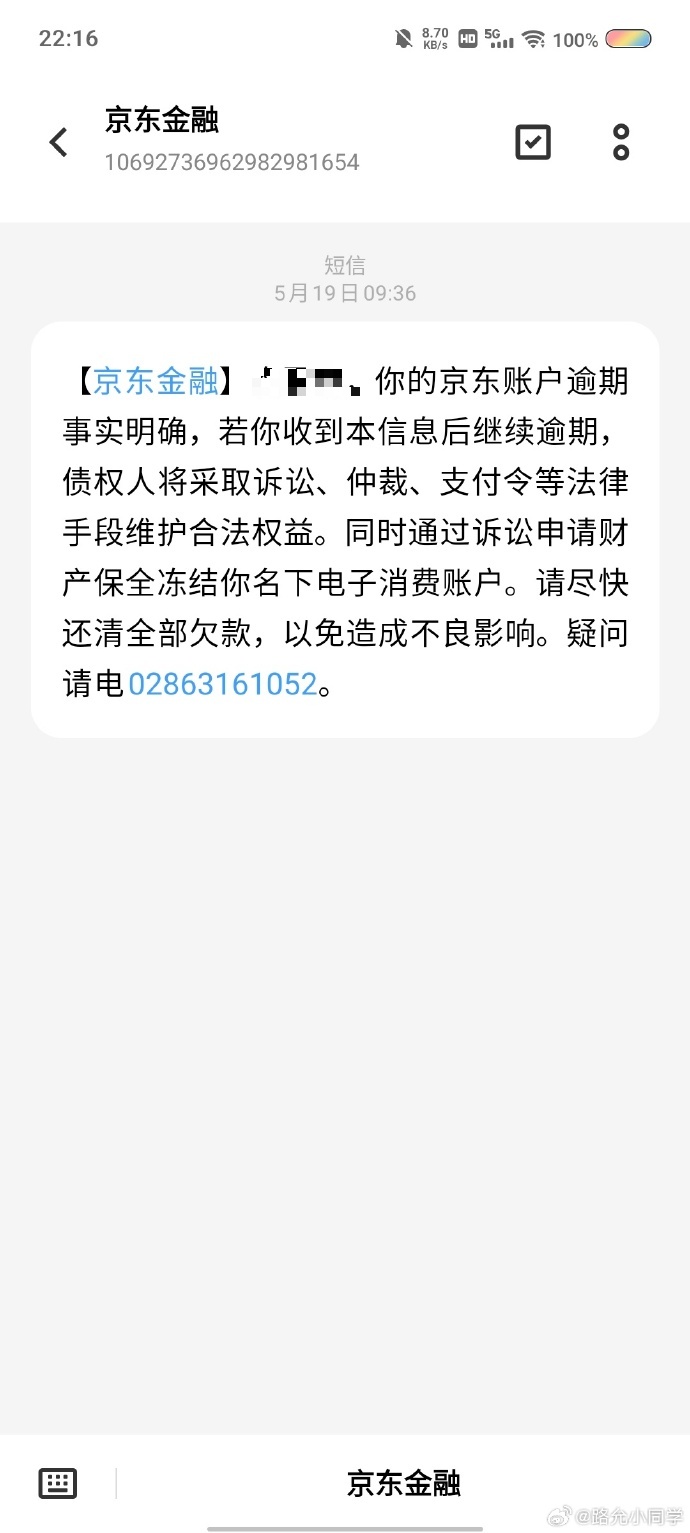The image size is (690, 1533).
Task: Switch to keyboard input mode
Action: coord(58,1483)
